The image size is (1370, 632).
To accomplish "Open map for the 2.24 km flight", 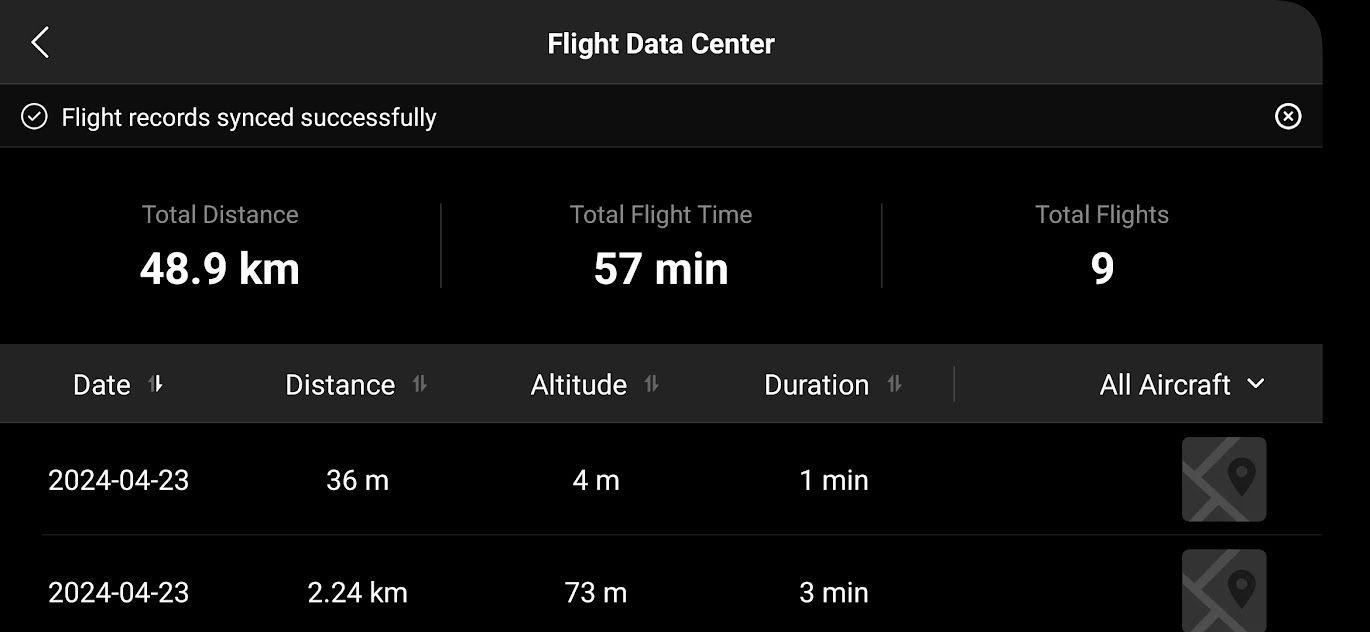I will [1224, 590].
